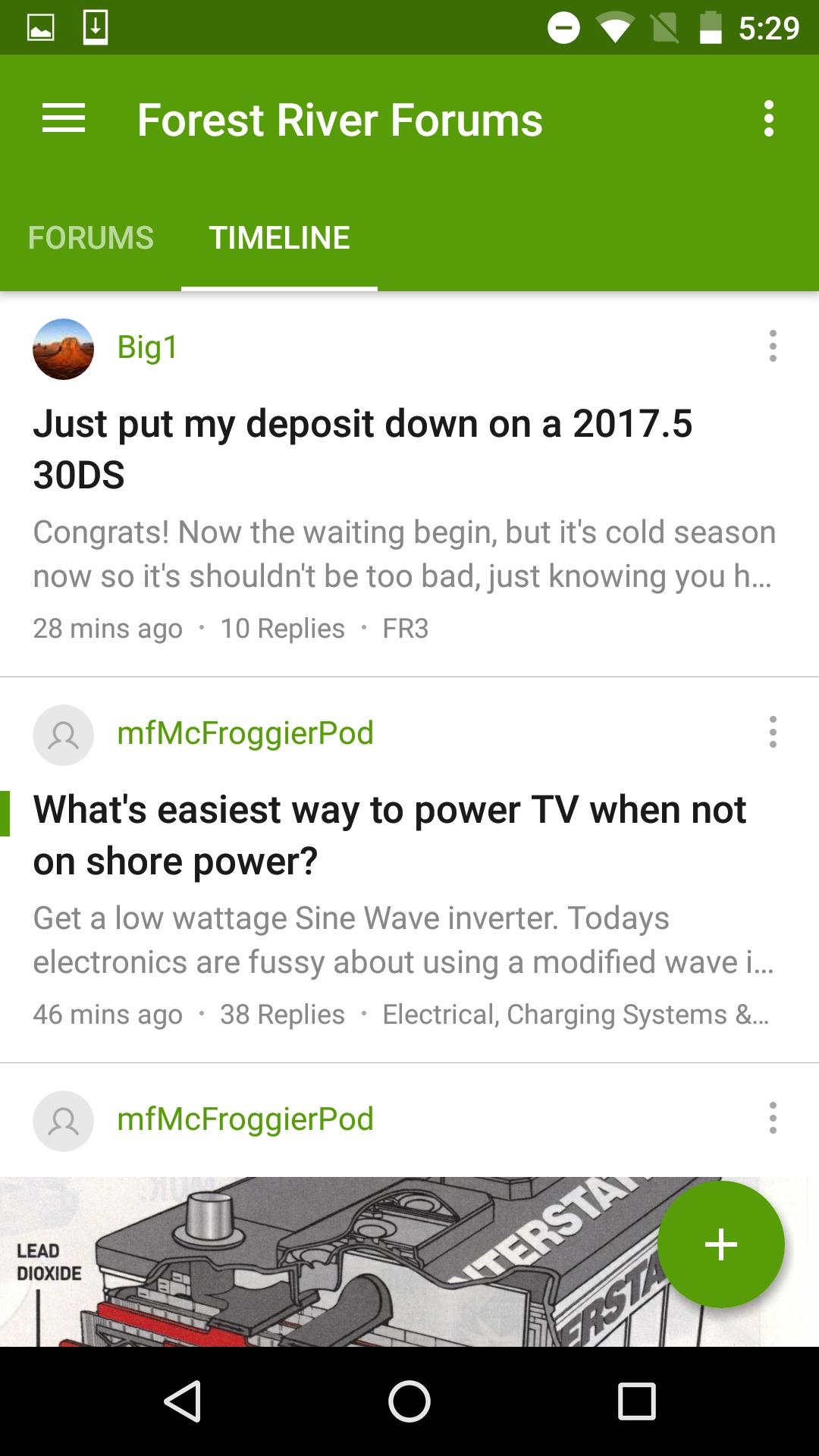
Task: Select the TIMELINE tab
Action: point(280,237)
